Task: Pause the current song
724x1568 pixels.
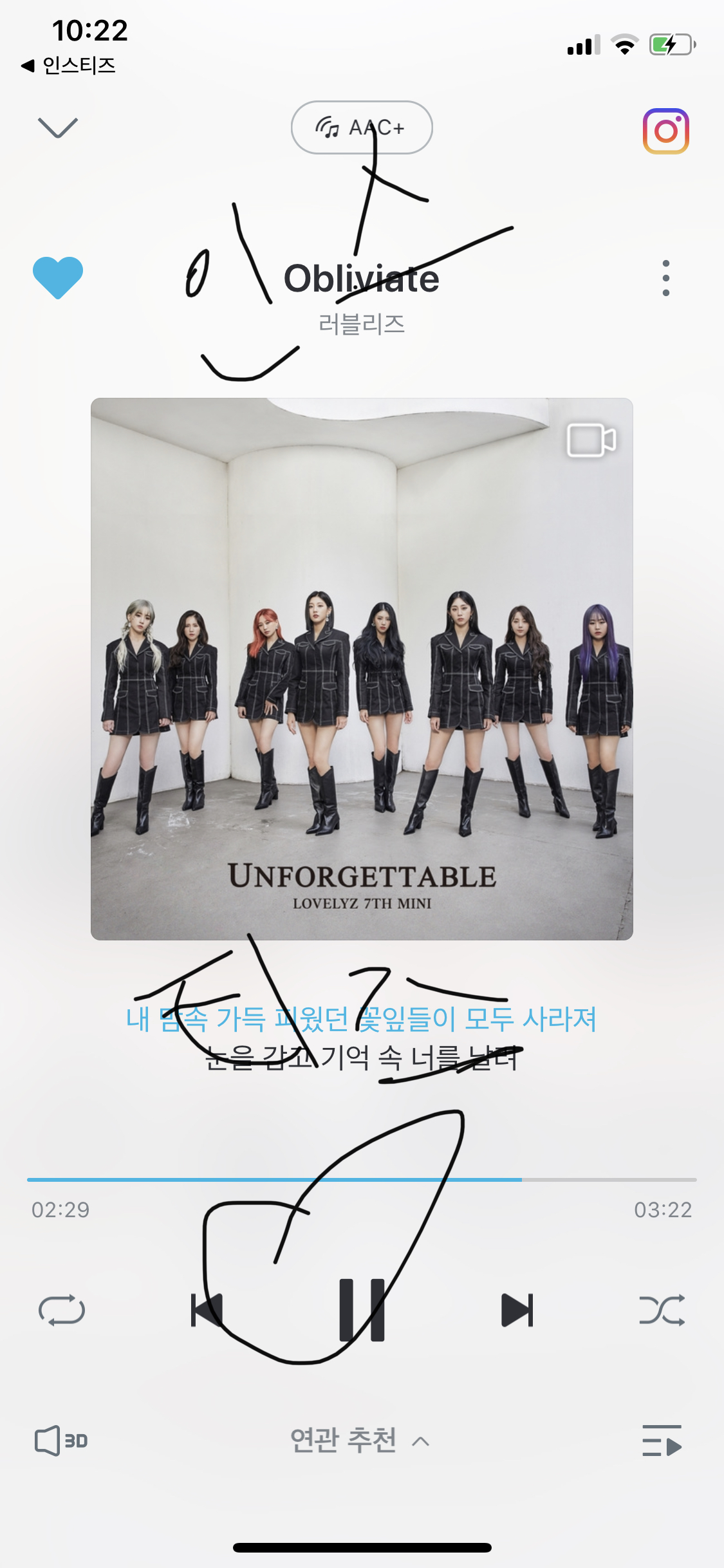Action: click(362, 1310)
